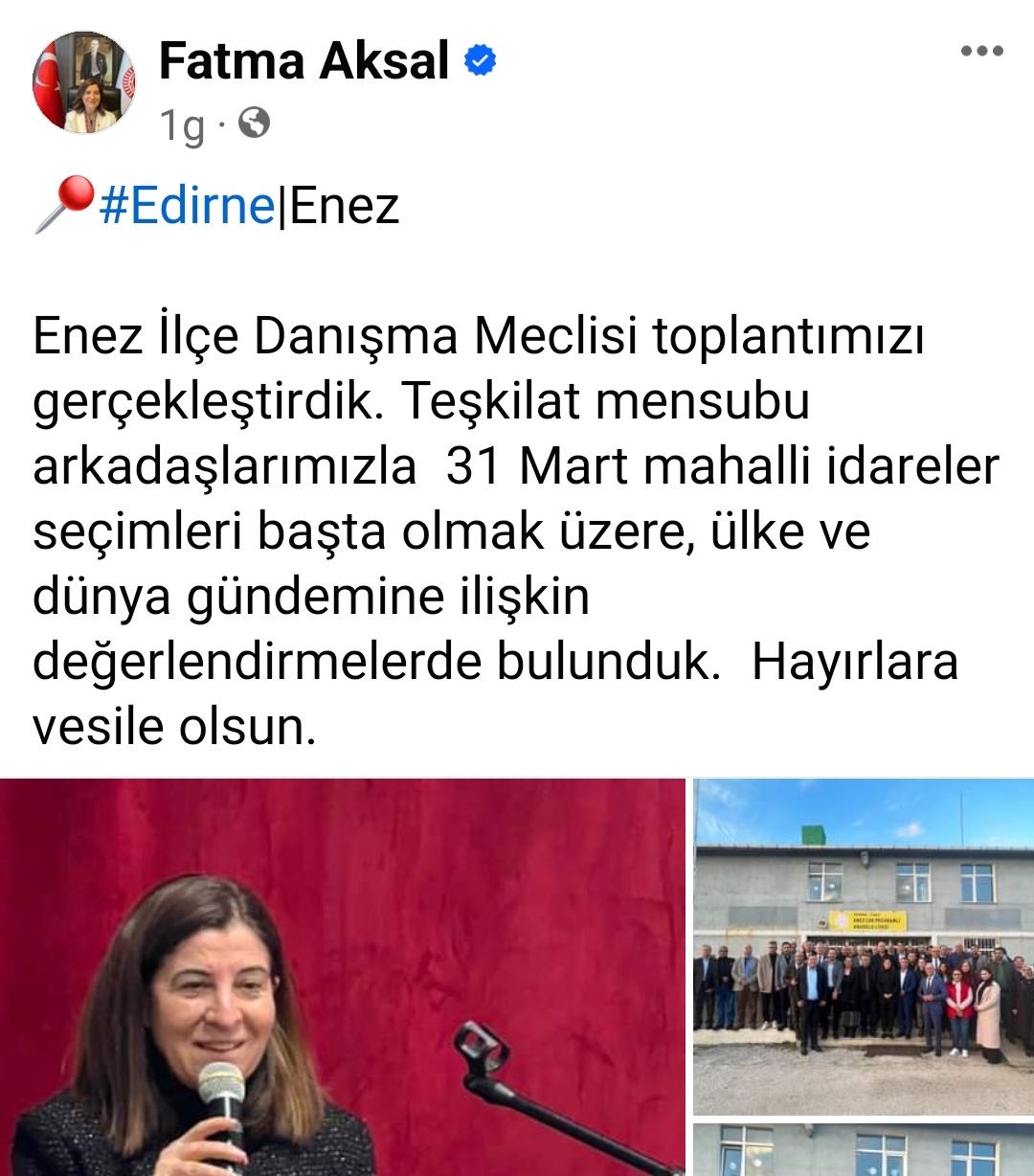Screen dimensions: 1034x1176
Task: Open the partially visible third photo tile
Action: click(864, 1150)
